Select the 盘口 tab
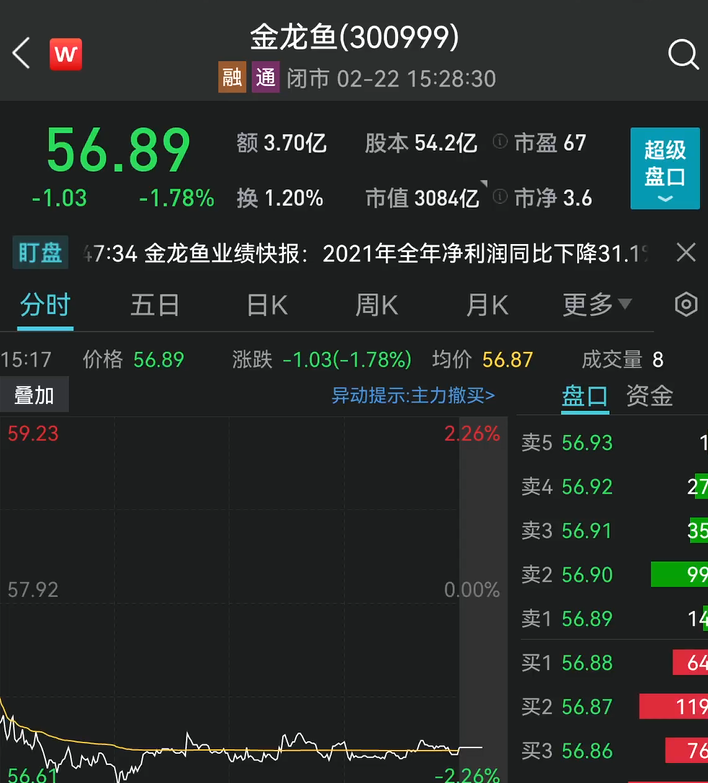The width and height of the screenshot is (708, 783). click(585, 396)
